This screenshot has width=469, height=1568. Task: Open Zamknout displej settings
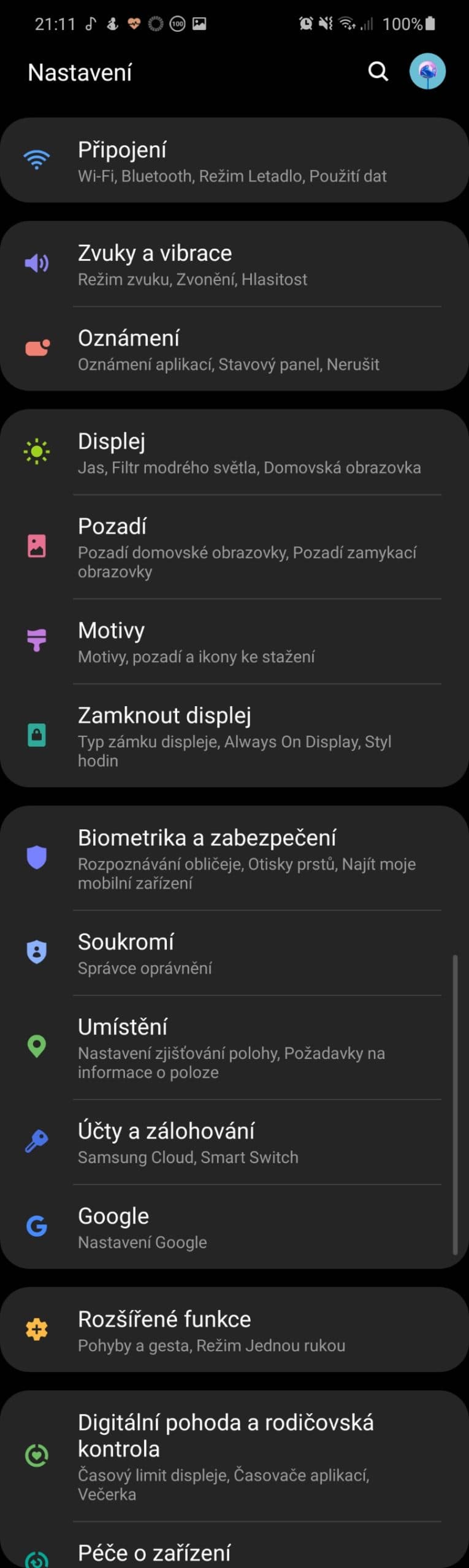click(x=233, y=736)
